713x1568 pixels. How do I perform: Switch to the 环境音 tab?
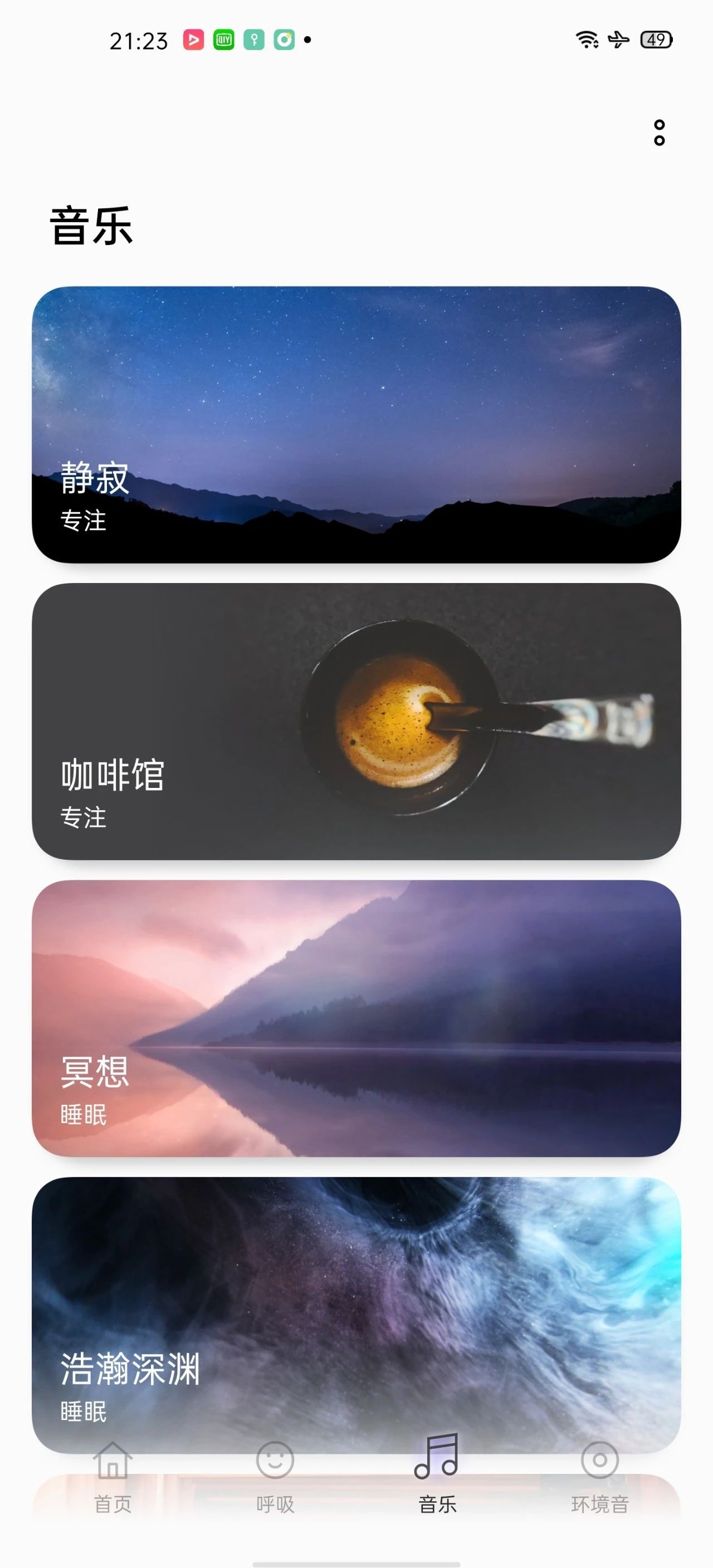[x=600, y=1477]
